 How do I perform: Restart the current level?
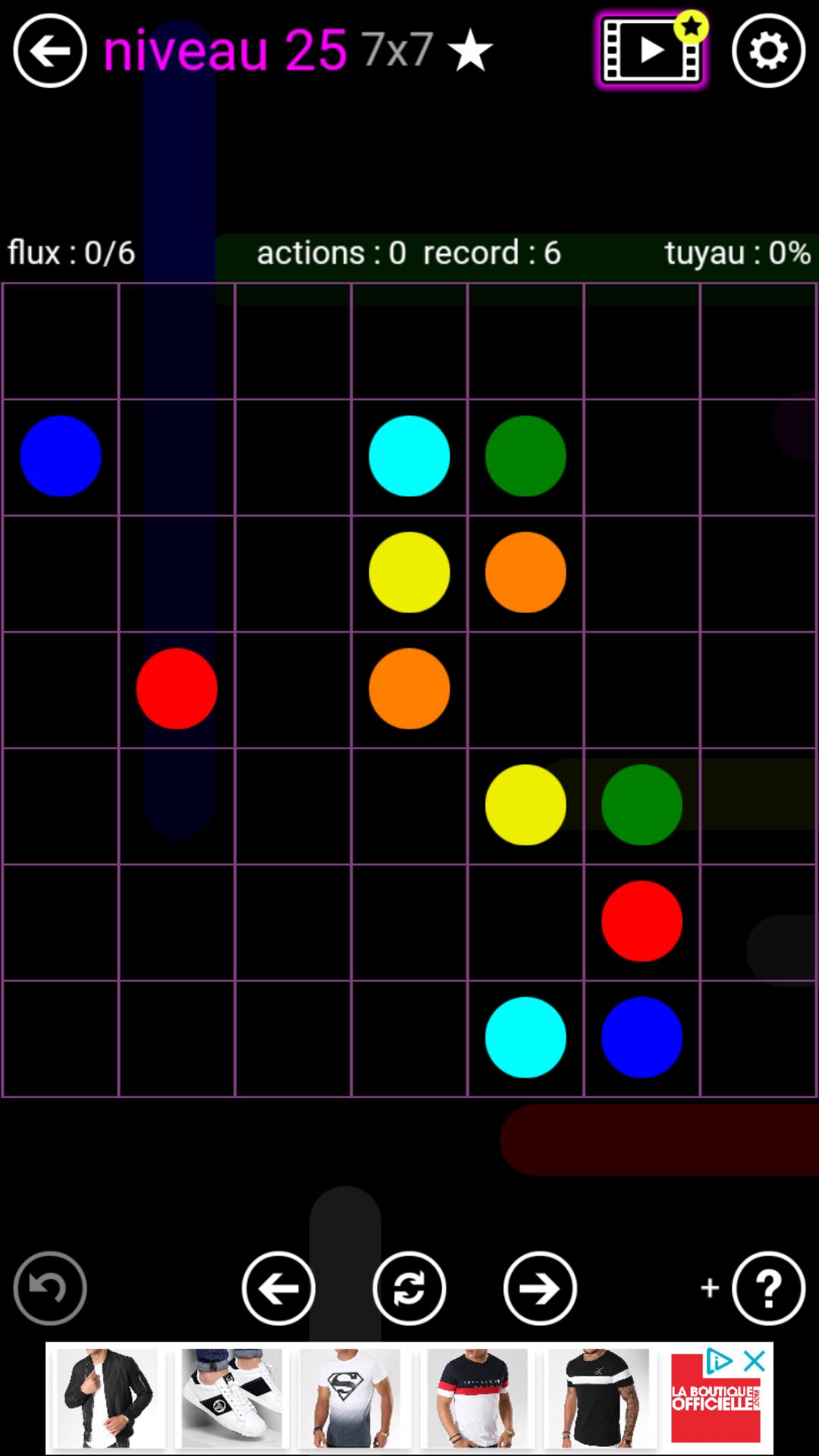coord(409,1288)
